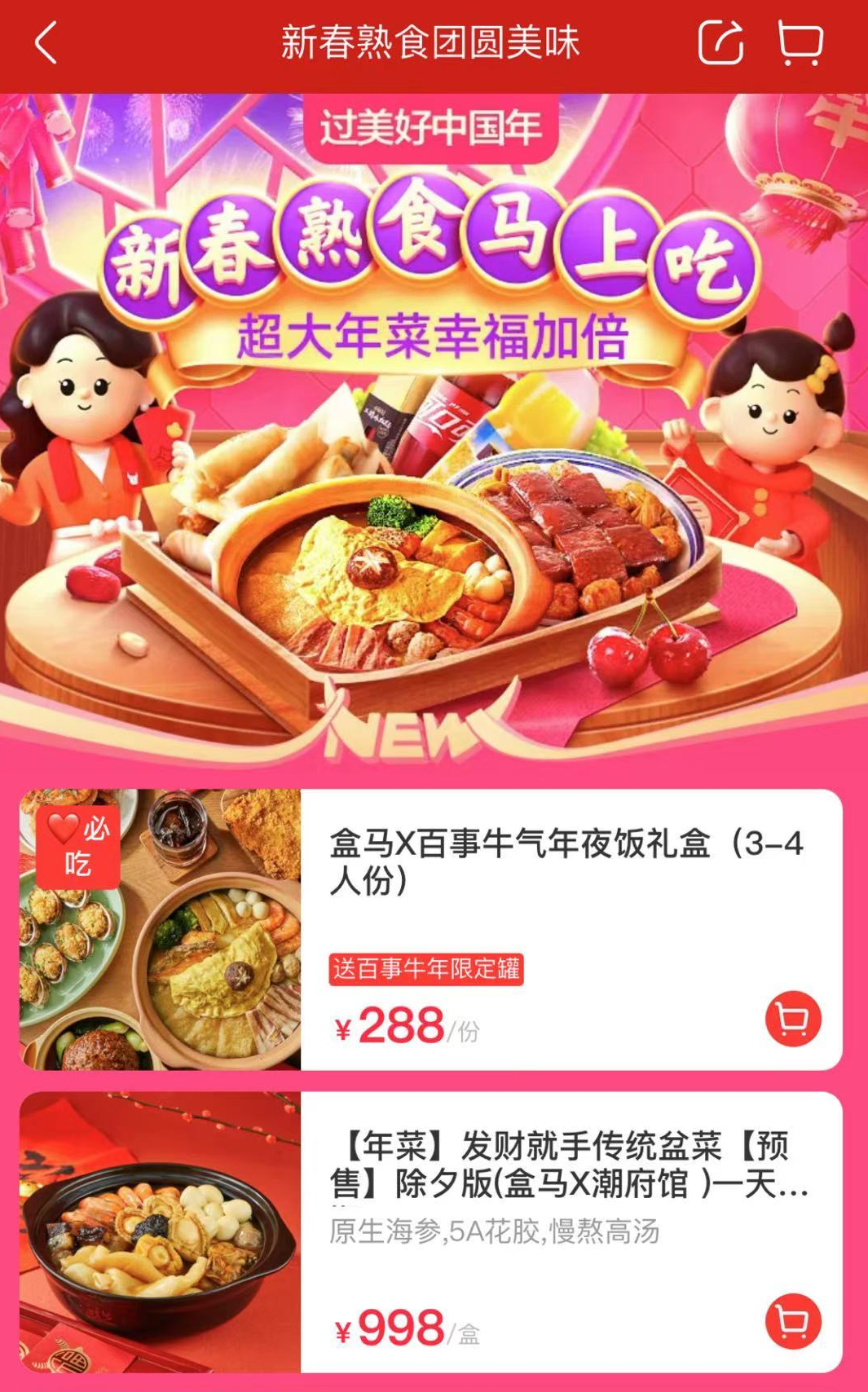Add the ¥998 传统盆菜 to the cart
Viewport: 868px width, 1392px height.
pyautogui.click(x=792, y=1321)
